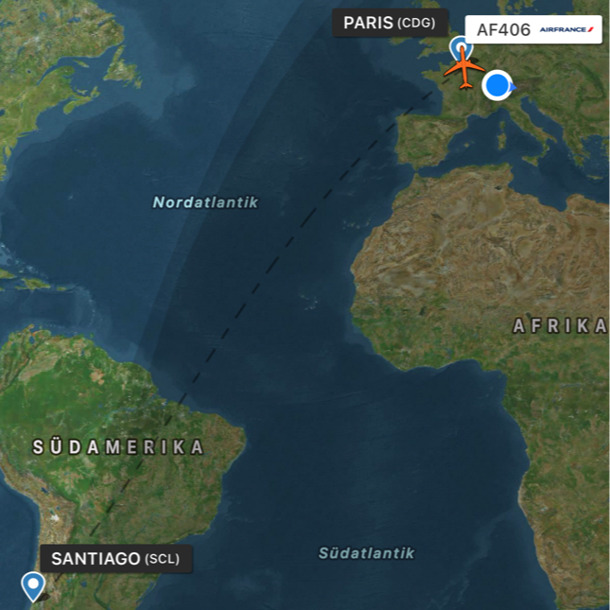This screenshot has width=610, height=610.
Task: Tap the Santiago (SCL) airport pin
Action: [x=34, y=585]
